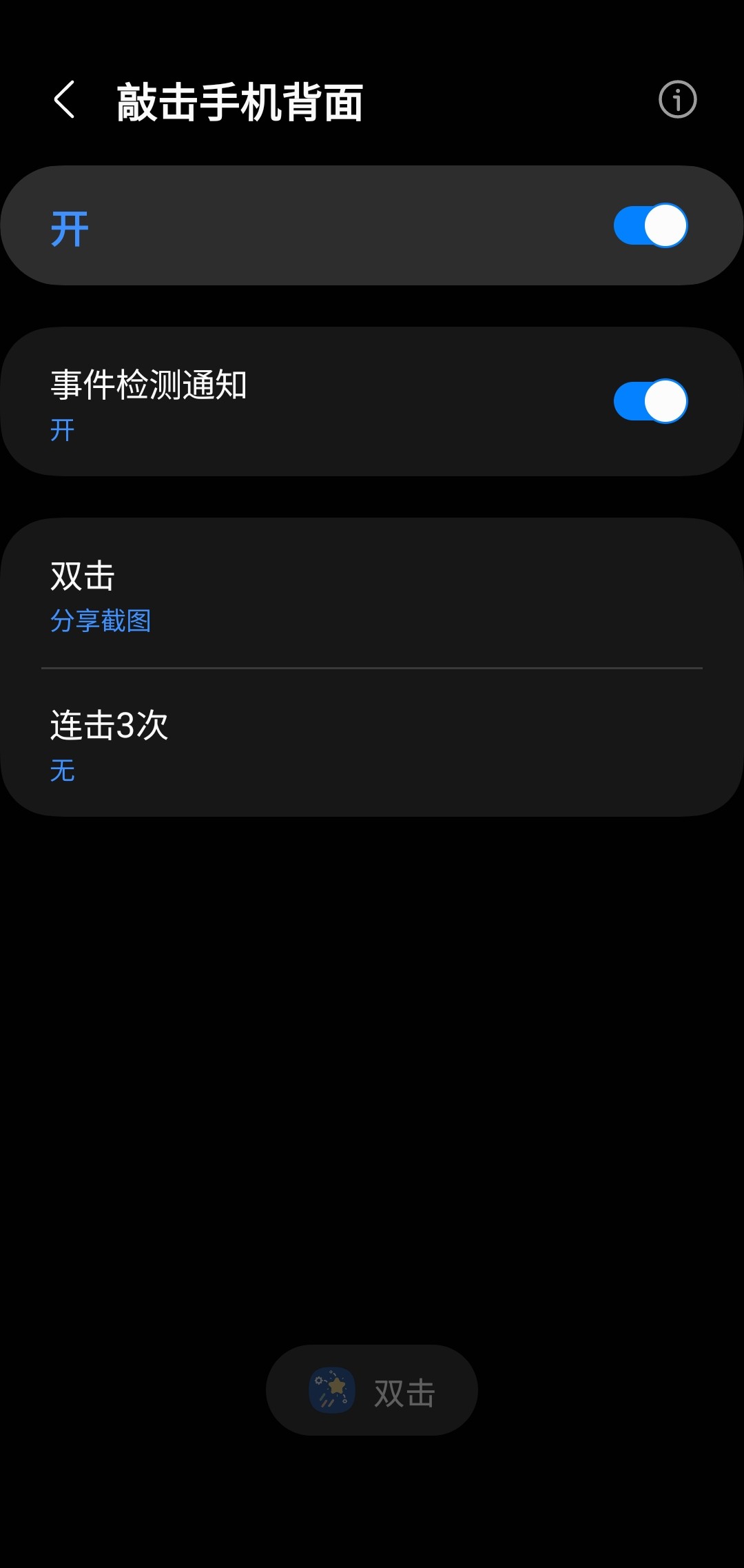Click the circled "i" in the top corner

point(677,99)
